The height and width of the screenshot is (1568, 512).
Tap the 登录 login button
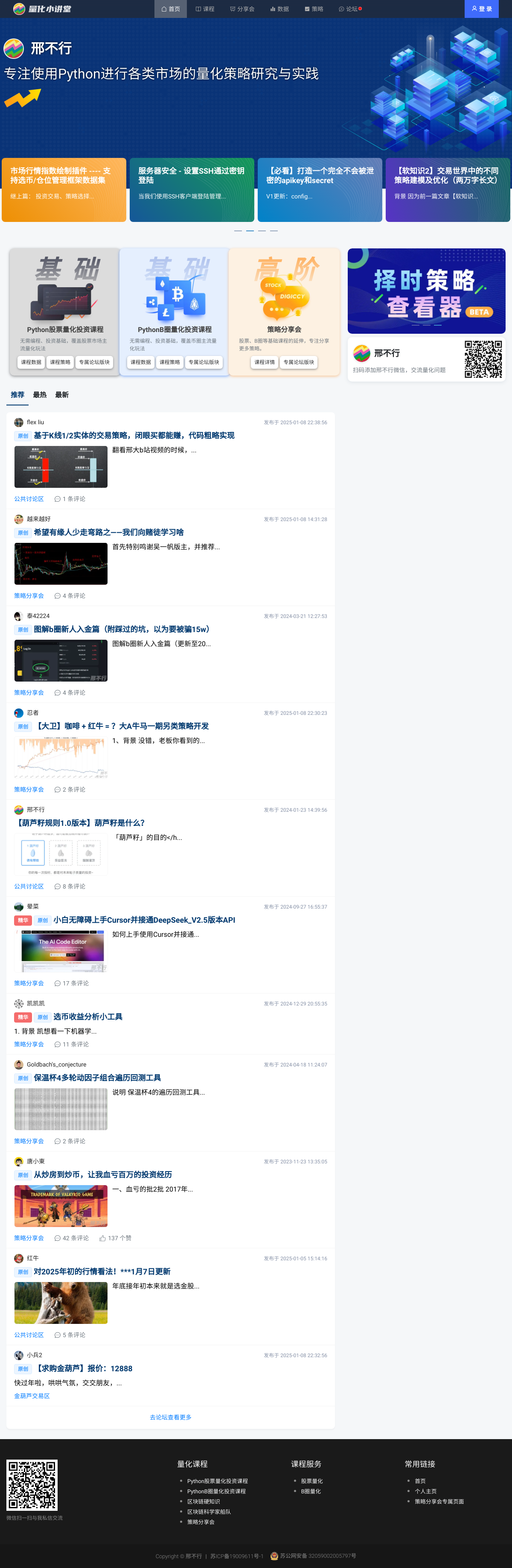pyautogui.click(x=481, y=9)
